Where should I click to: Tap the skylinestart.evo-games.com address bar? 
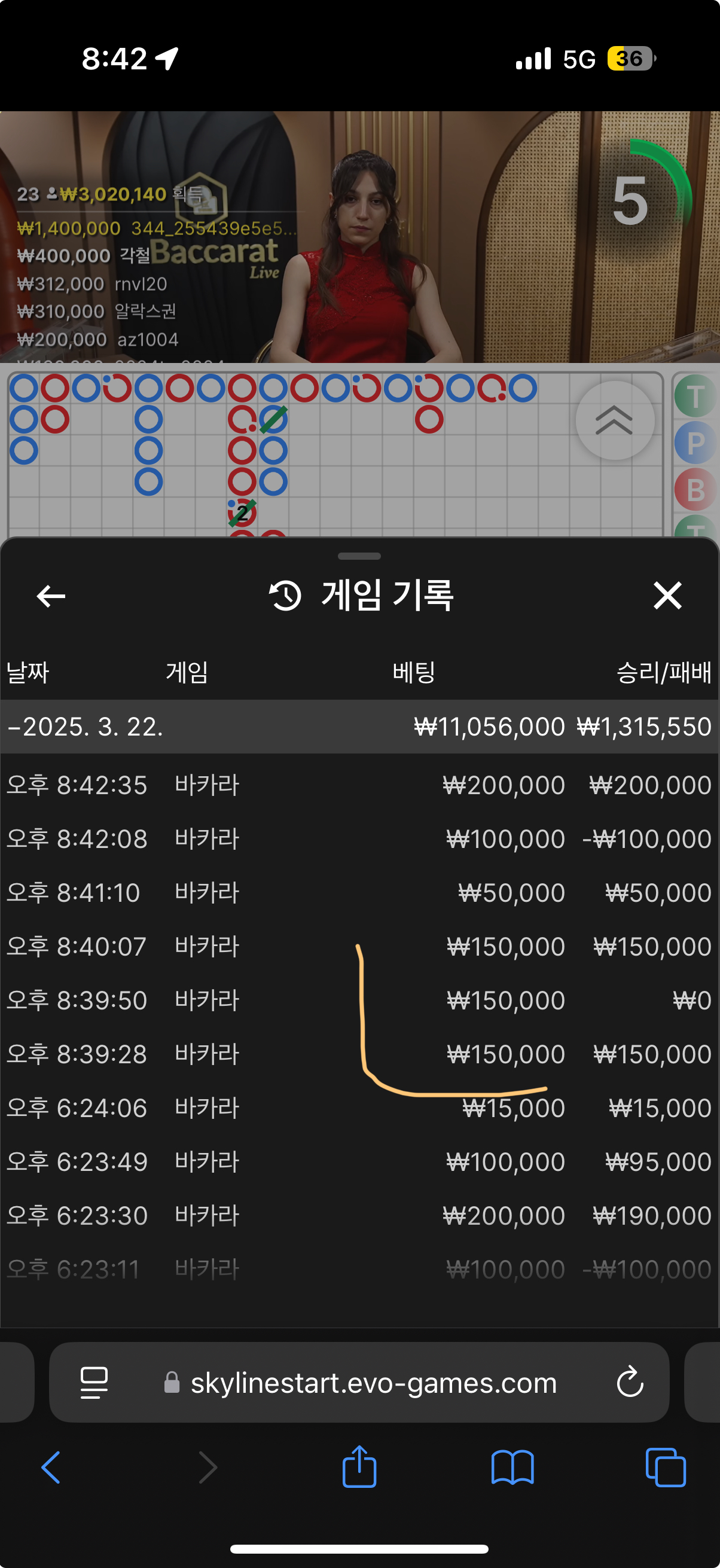pos(373,1383)
